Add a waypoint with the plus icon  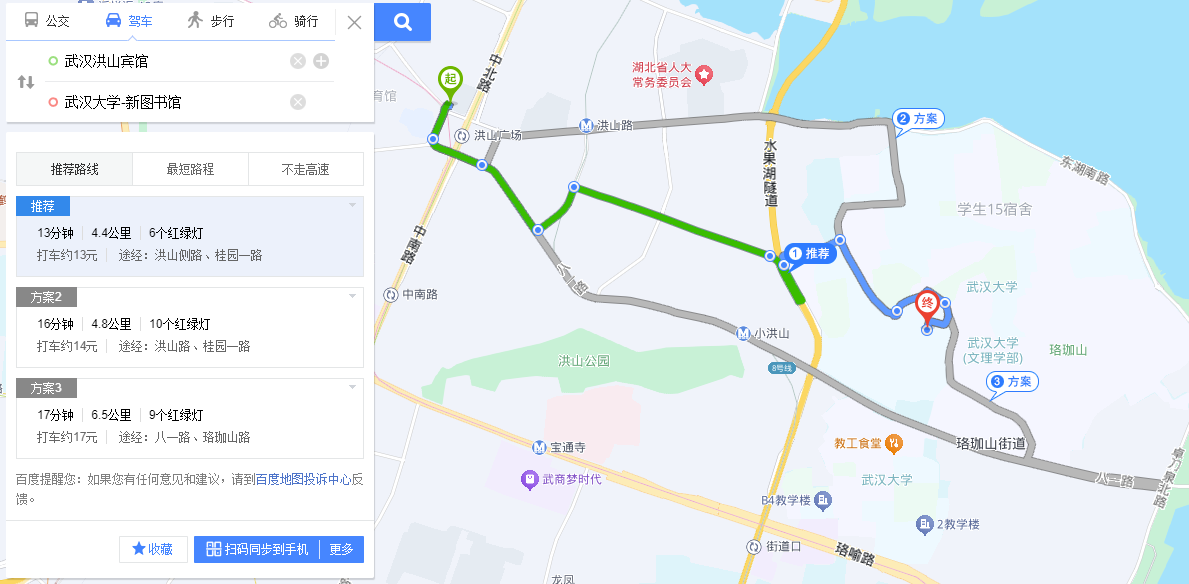[x=321, y=61]
